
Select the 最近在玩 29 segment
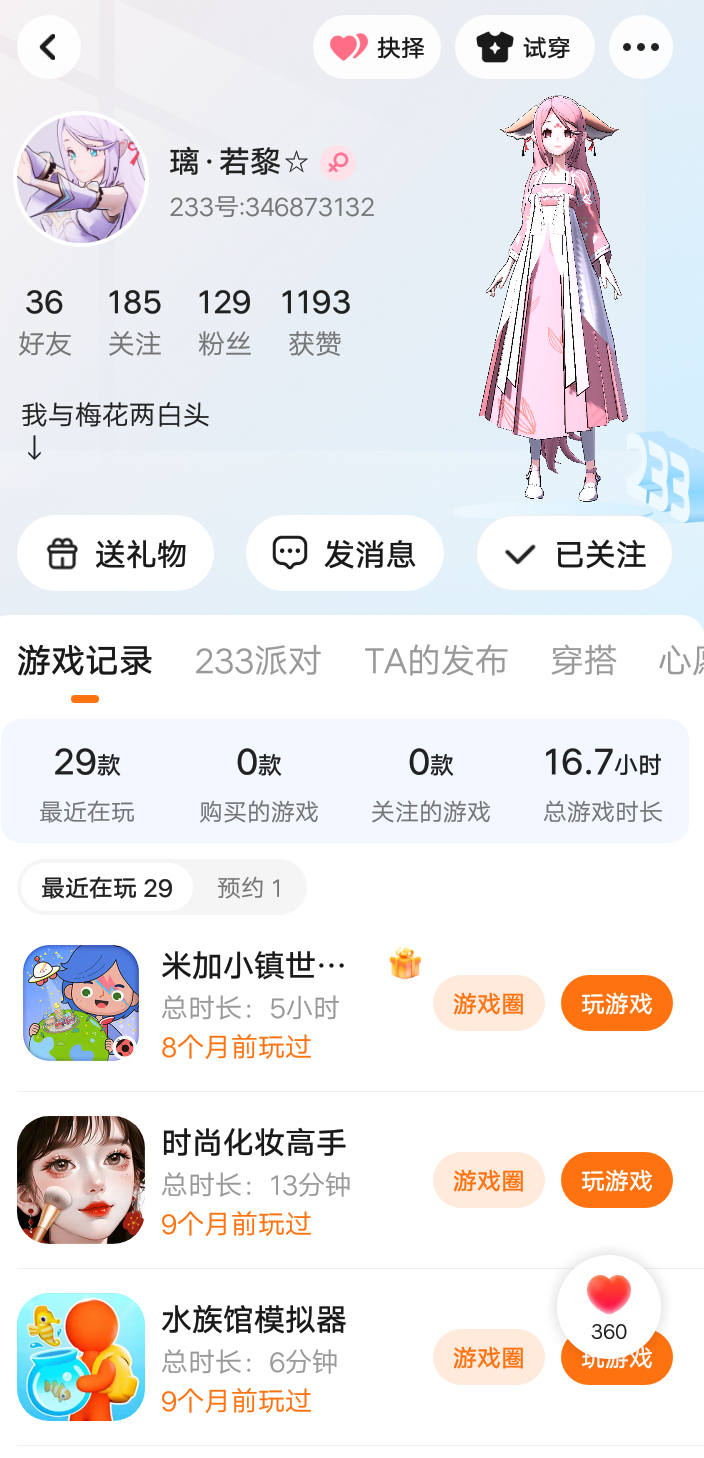(107, 888)
